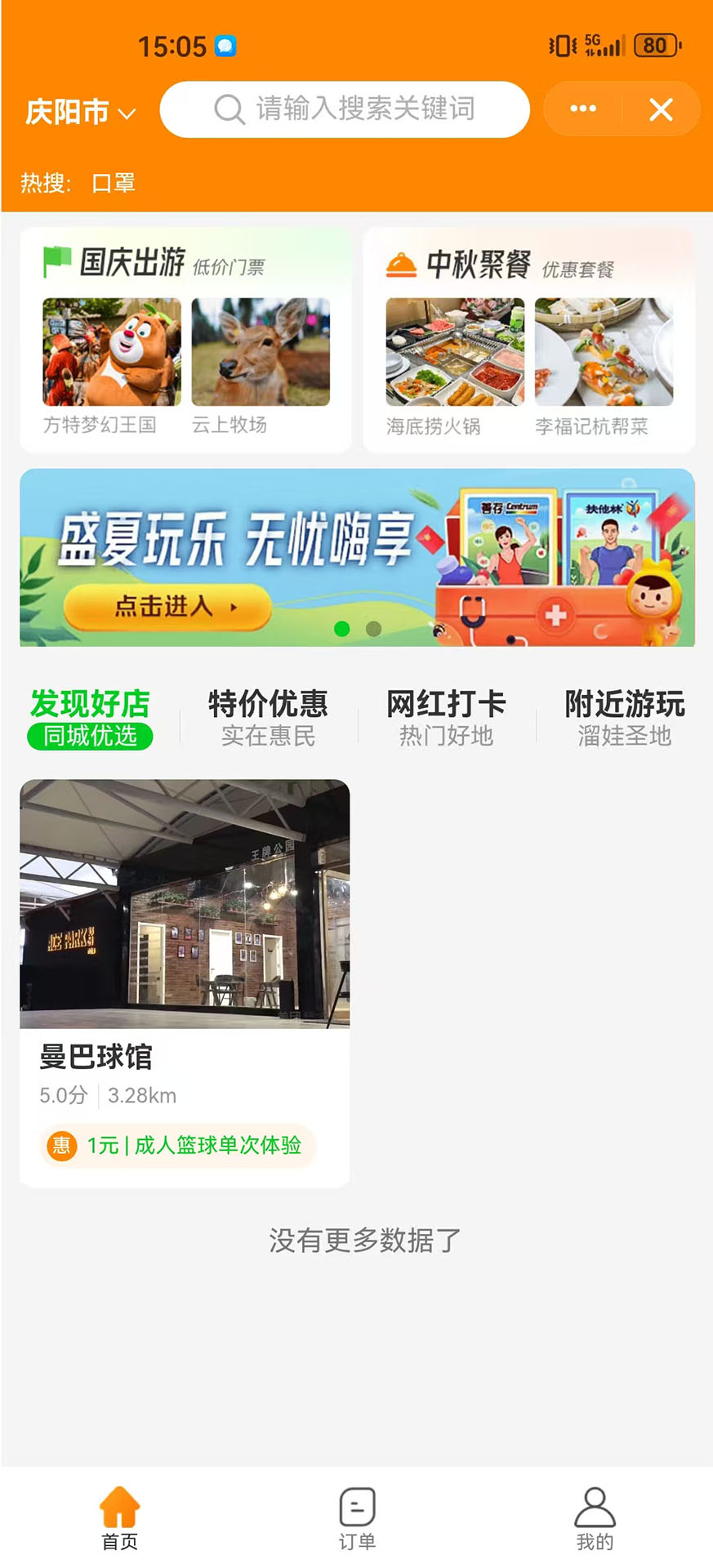Image resolution: width=713 pixels, height=1568 pixels.
Task: Open the 附近游玩 section
Action: tap(624, 717)
